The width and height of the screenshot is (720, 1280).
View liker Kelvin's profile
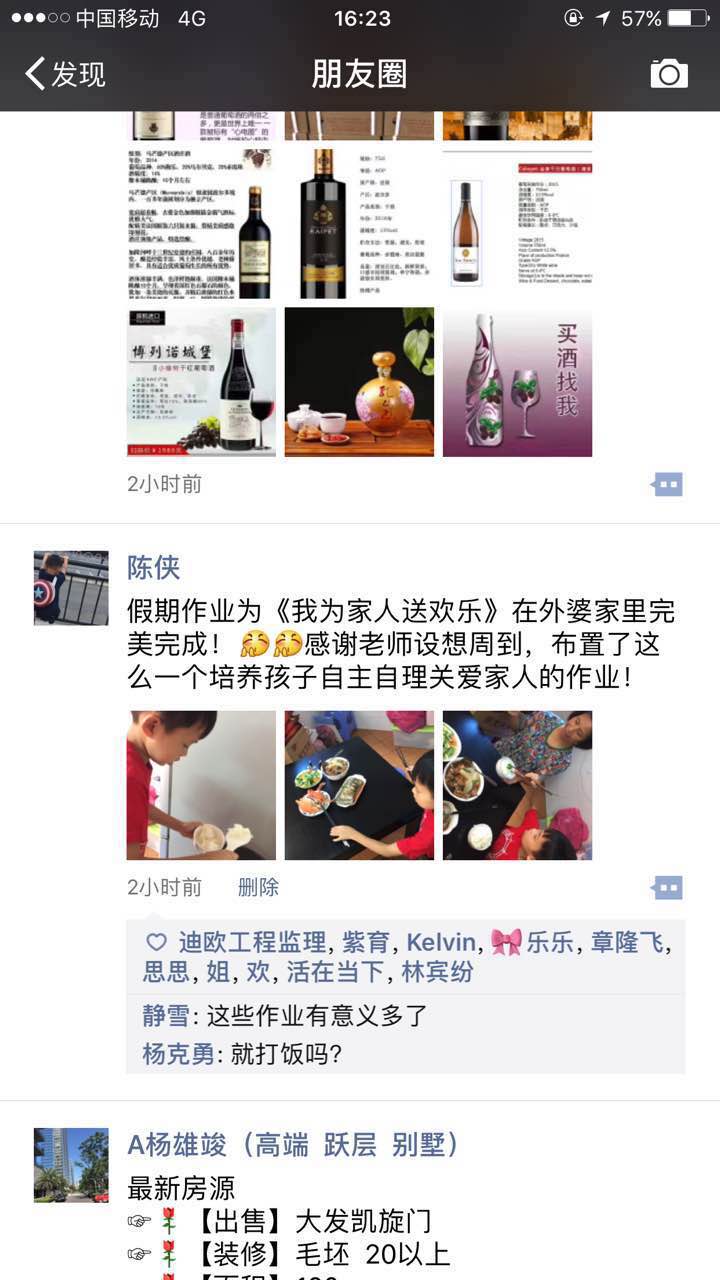tap(441, 942)
